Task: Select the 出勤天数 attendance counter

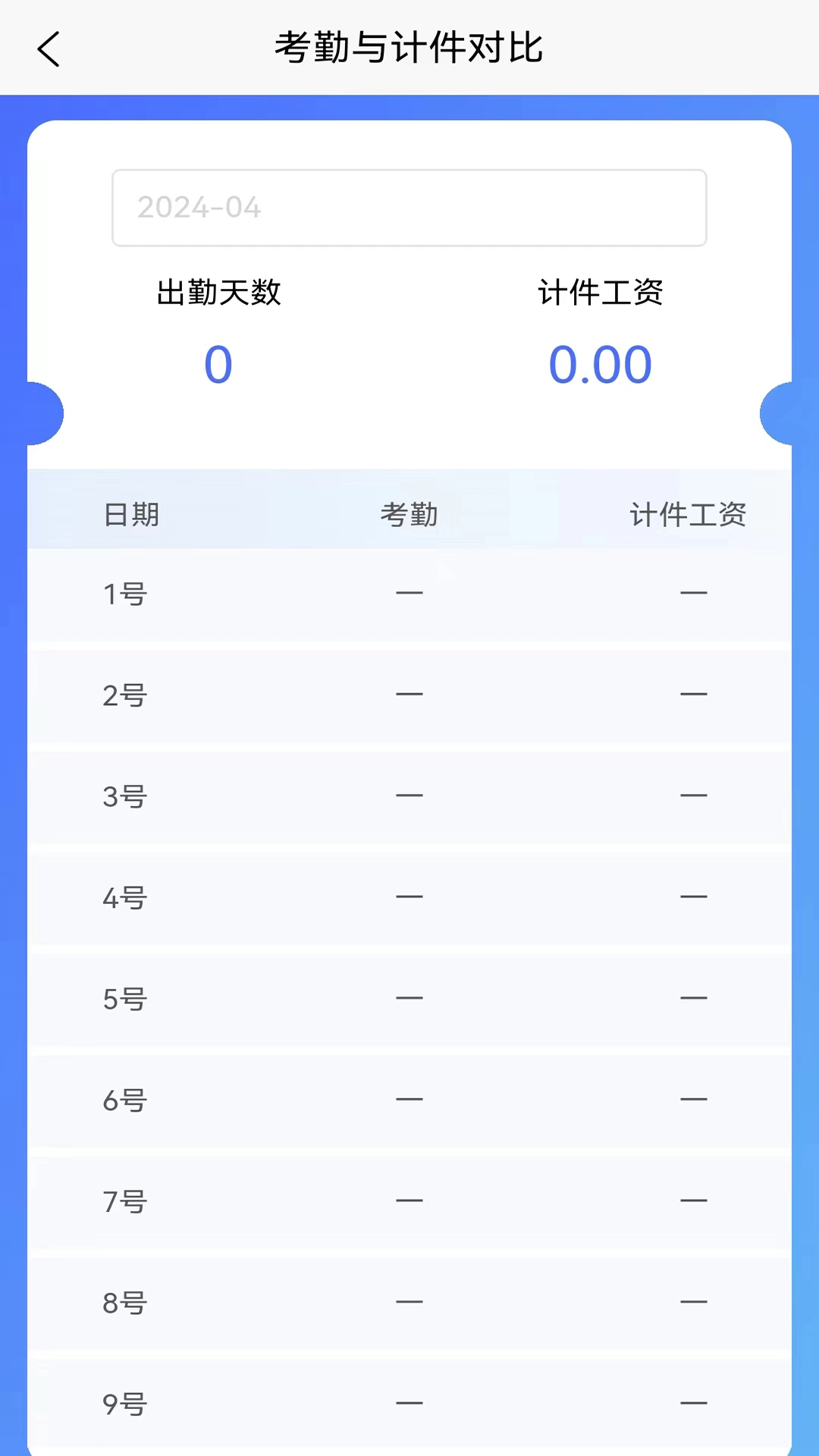Action: point(218,293)
